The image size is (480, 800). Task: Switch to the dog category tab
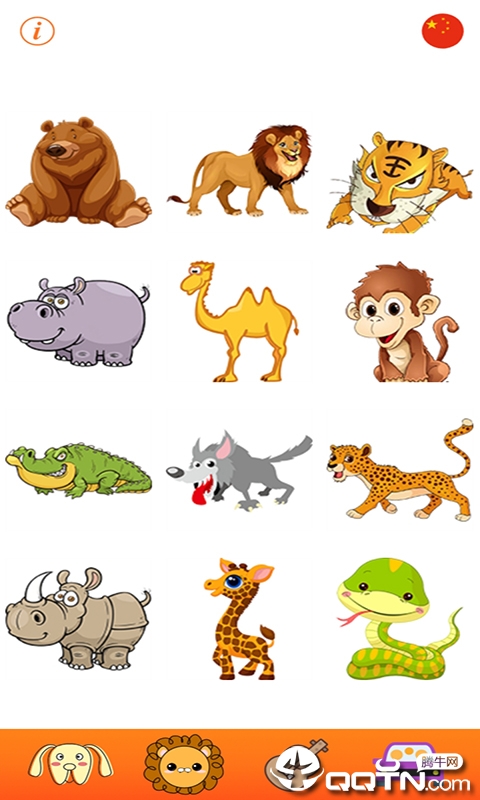[x=70, y=764]
